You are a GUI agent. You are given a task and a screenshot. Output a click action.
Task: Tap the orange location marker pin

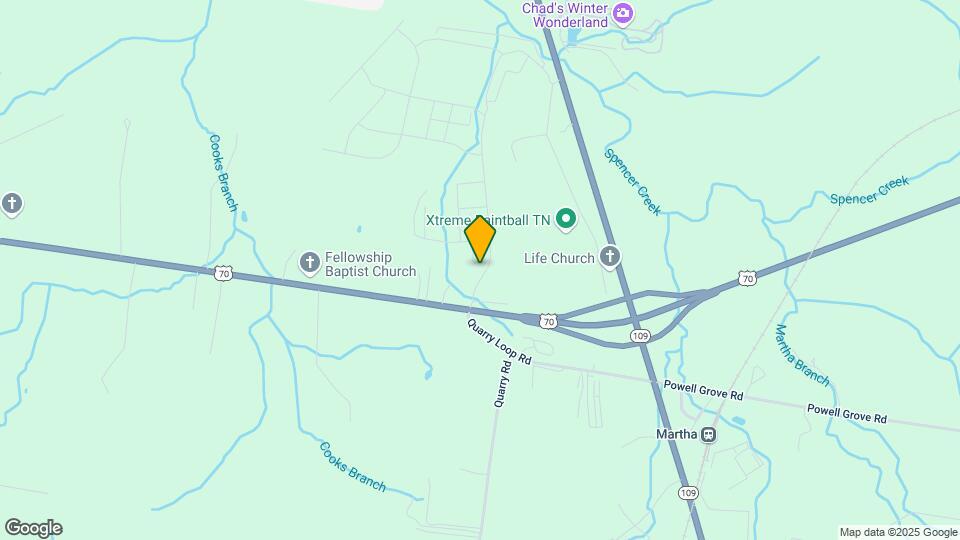point(480,238)
